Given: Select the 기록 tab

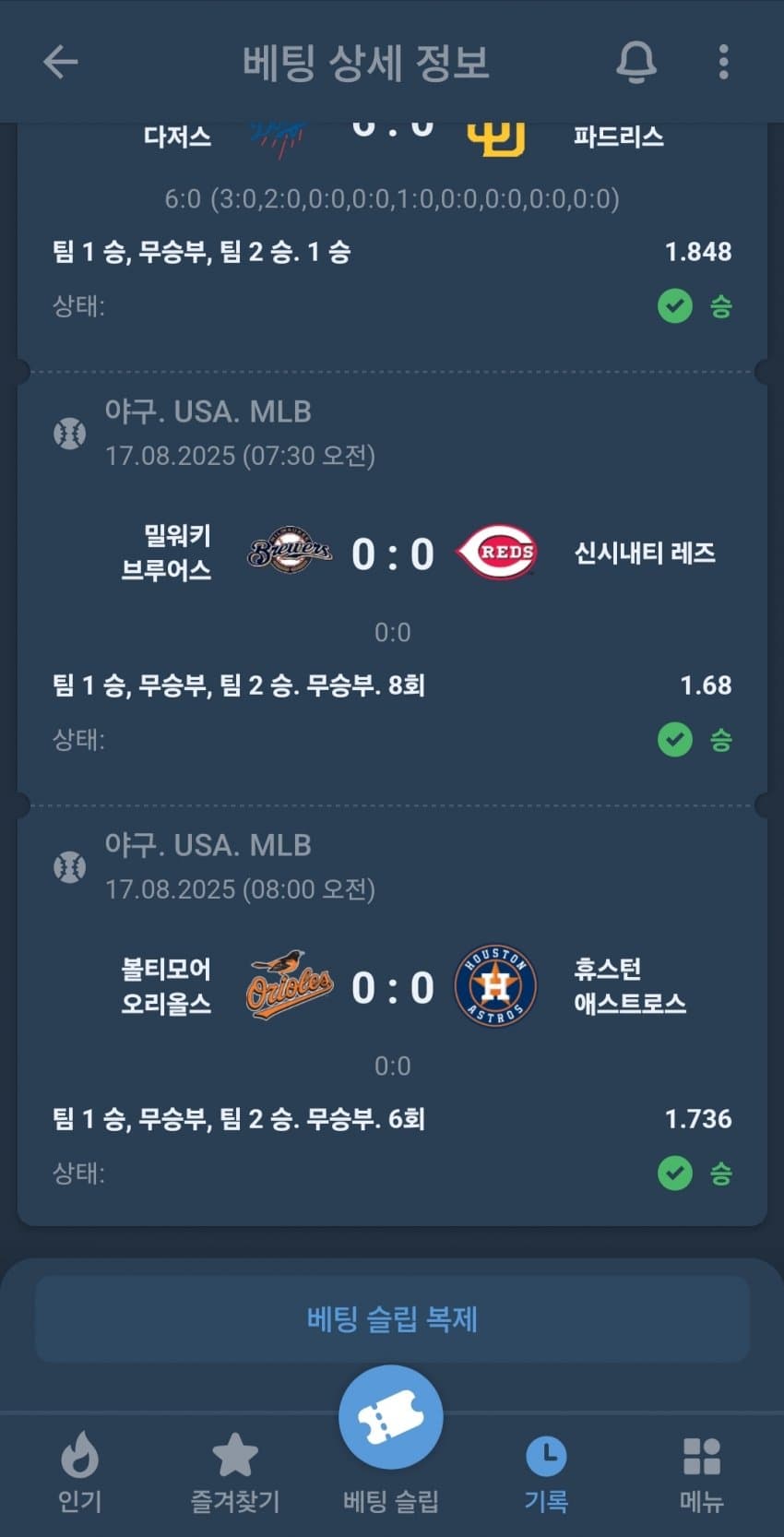Looking at the screenshot, I should point(546,1474).
